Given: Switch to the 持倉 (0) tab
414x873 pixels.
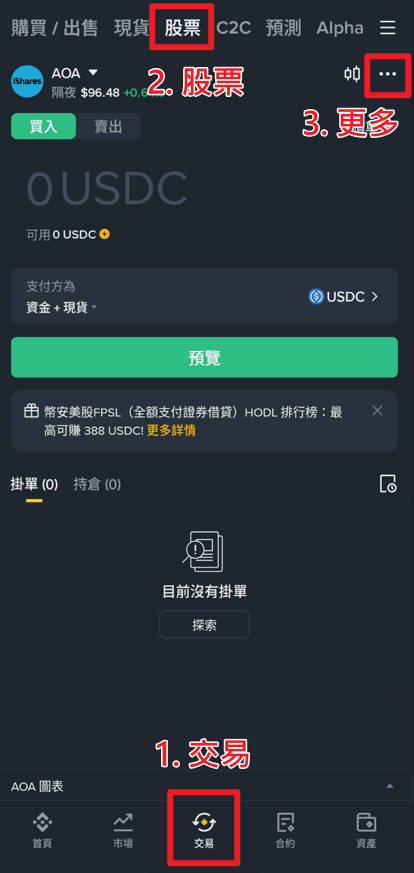Looking at the screenshot, I should [x=97, y=484].
